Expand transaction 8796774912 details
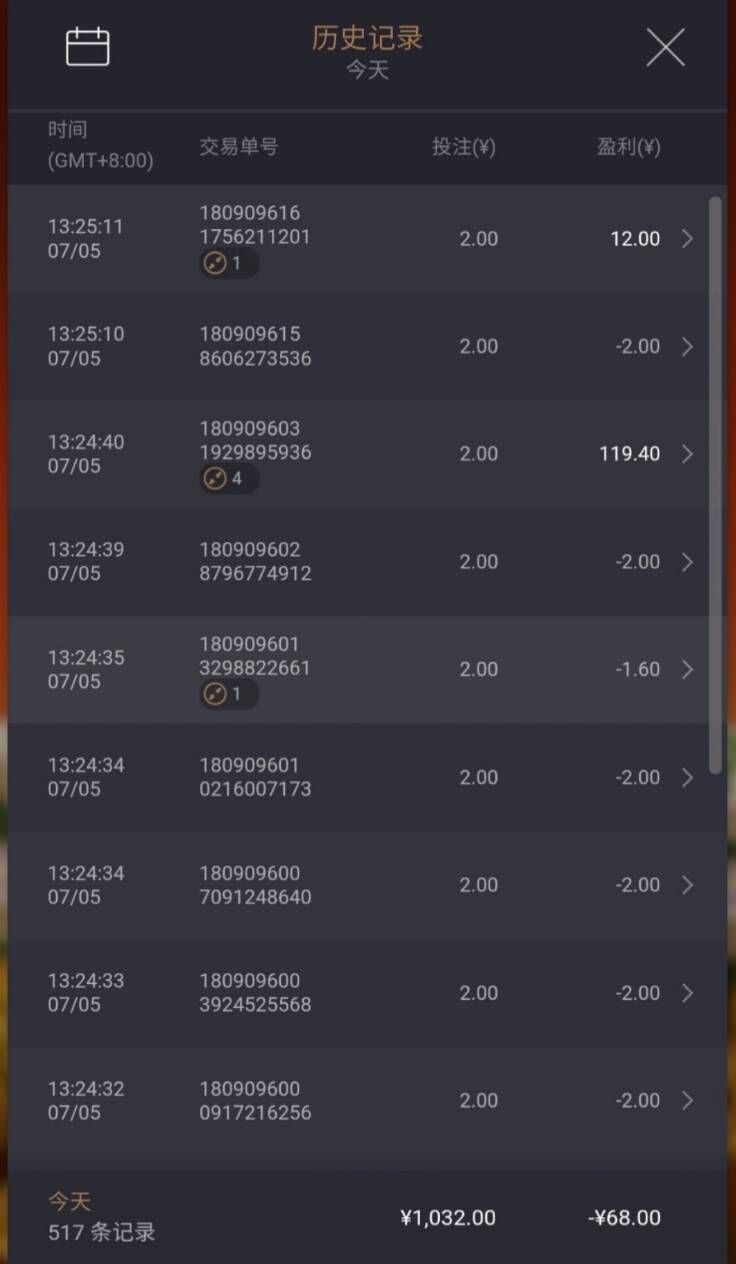 [x=687, y=562]
